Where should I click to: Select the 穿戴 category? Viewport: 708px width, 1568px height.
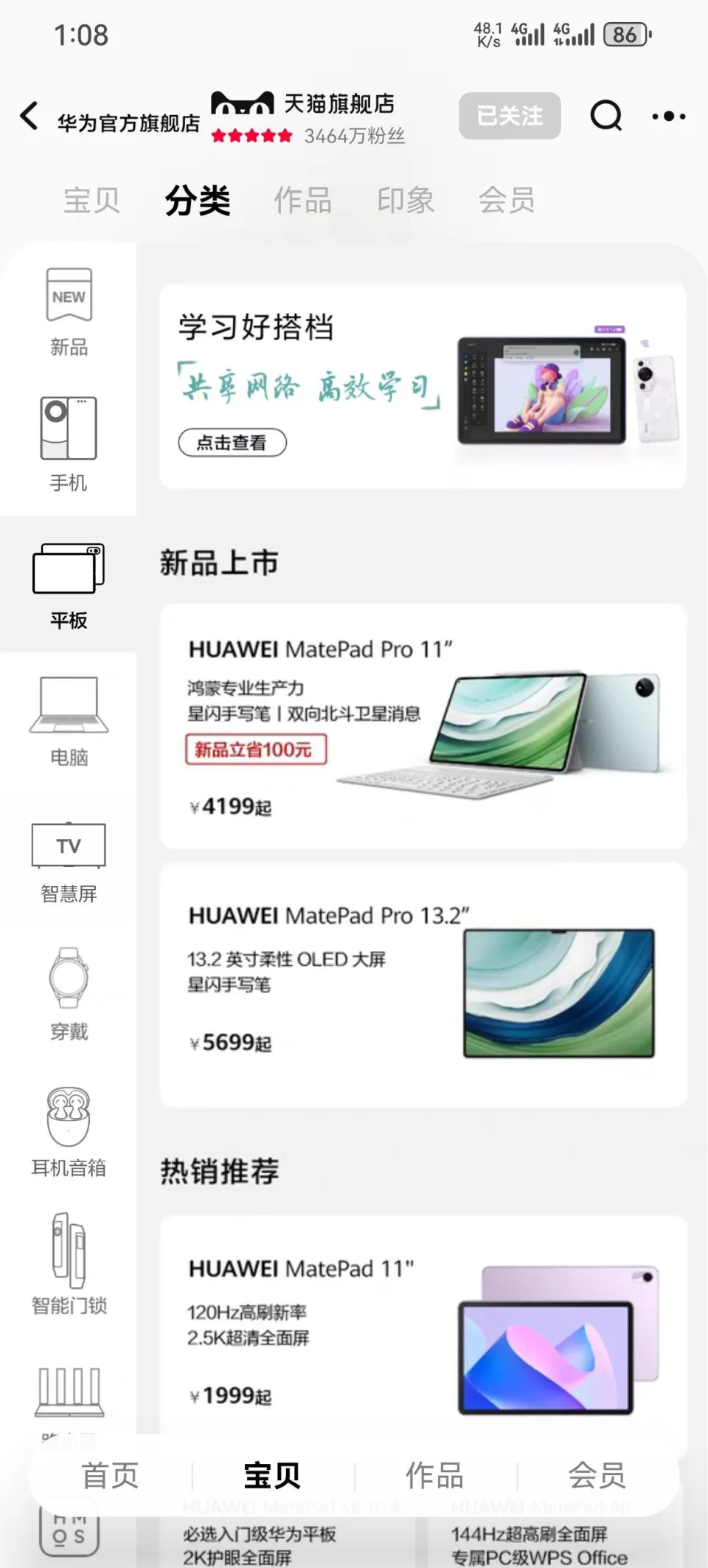click(69, 994)
